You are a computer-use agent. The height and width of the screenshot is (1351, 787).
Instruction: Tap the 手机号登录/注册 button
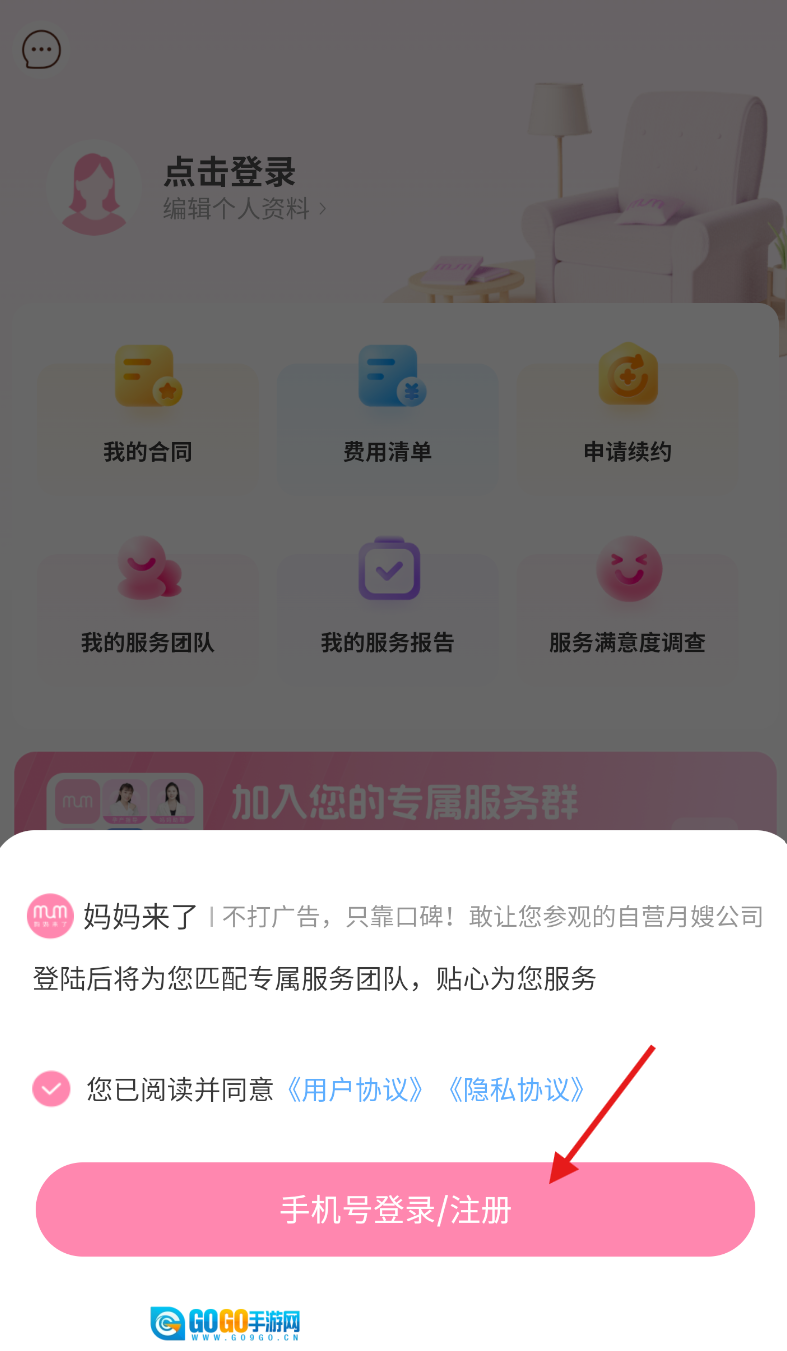(395, 1209)
